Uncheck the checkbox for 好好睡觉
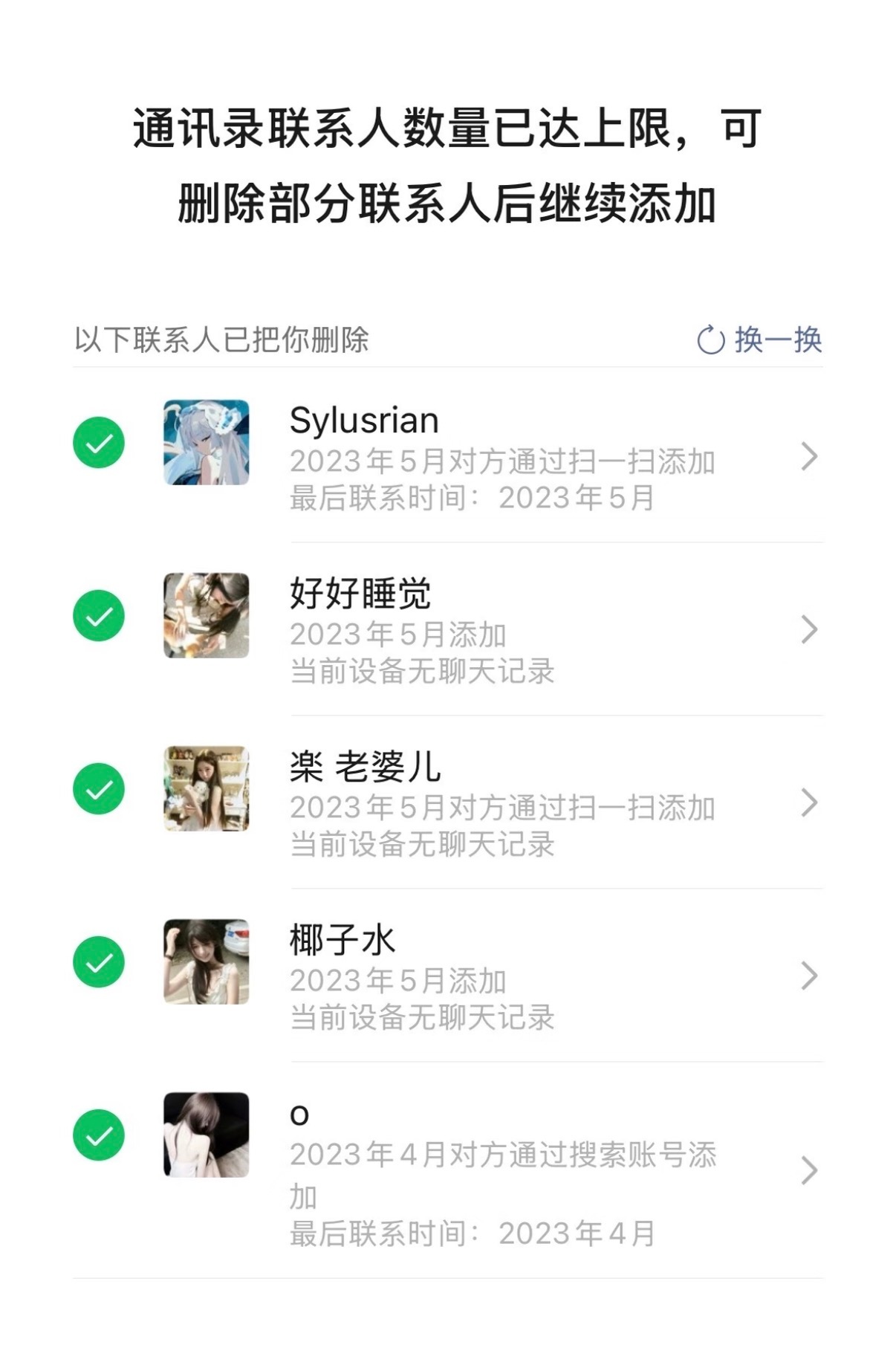Image resolution: width=896 pixels, height=1356 pixels. pyautogui.click(x=99, y=616)
